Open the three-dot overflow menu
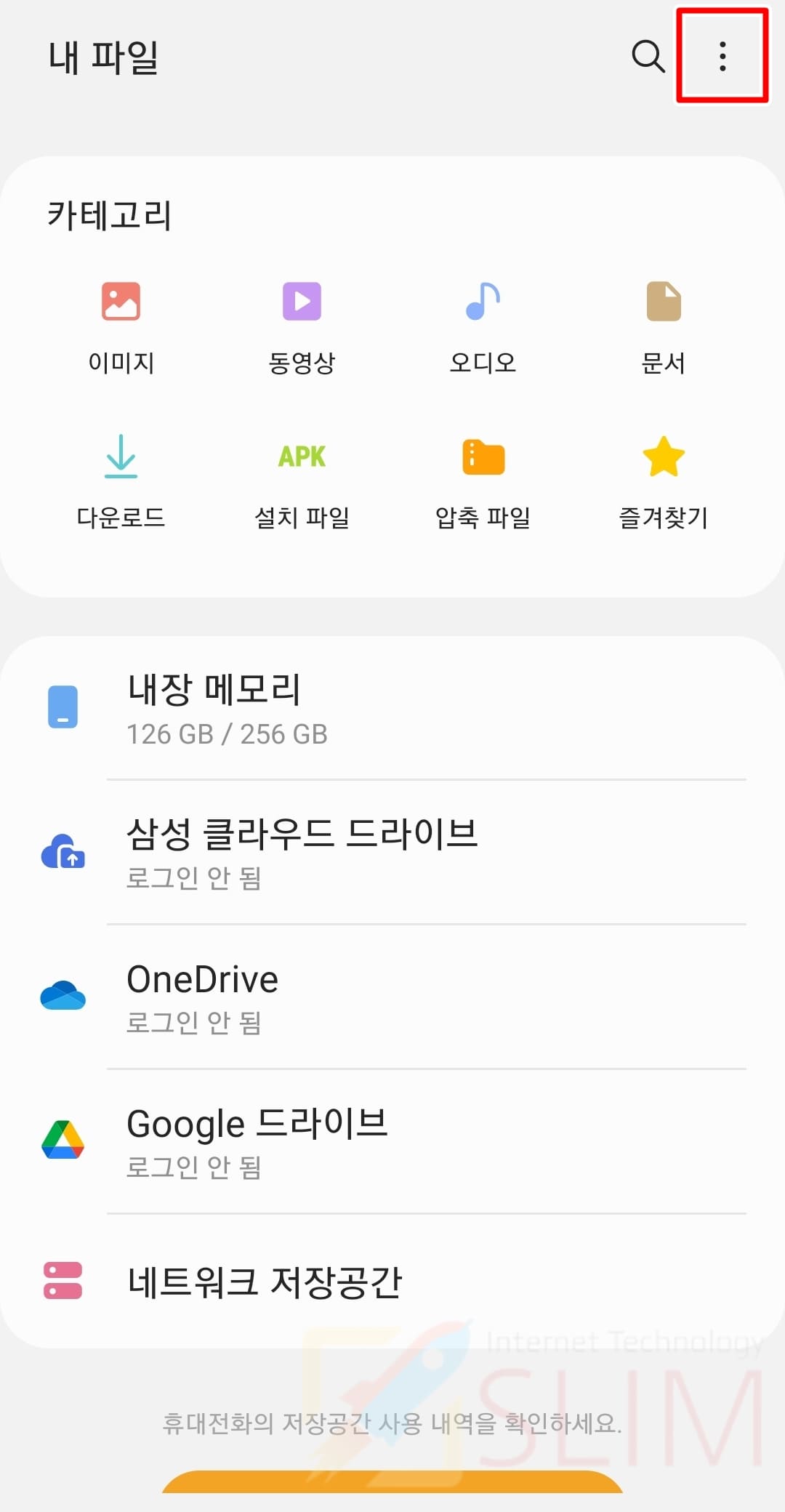 click(x=722, y=56)
